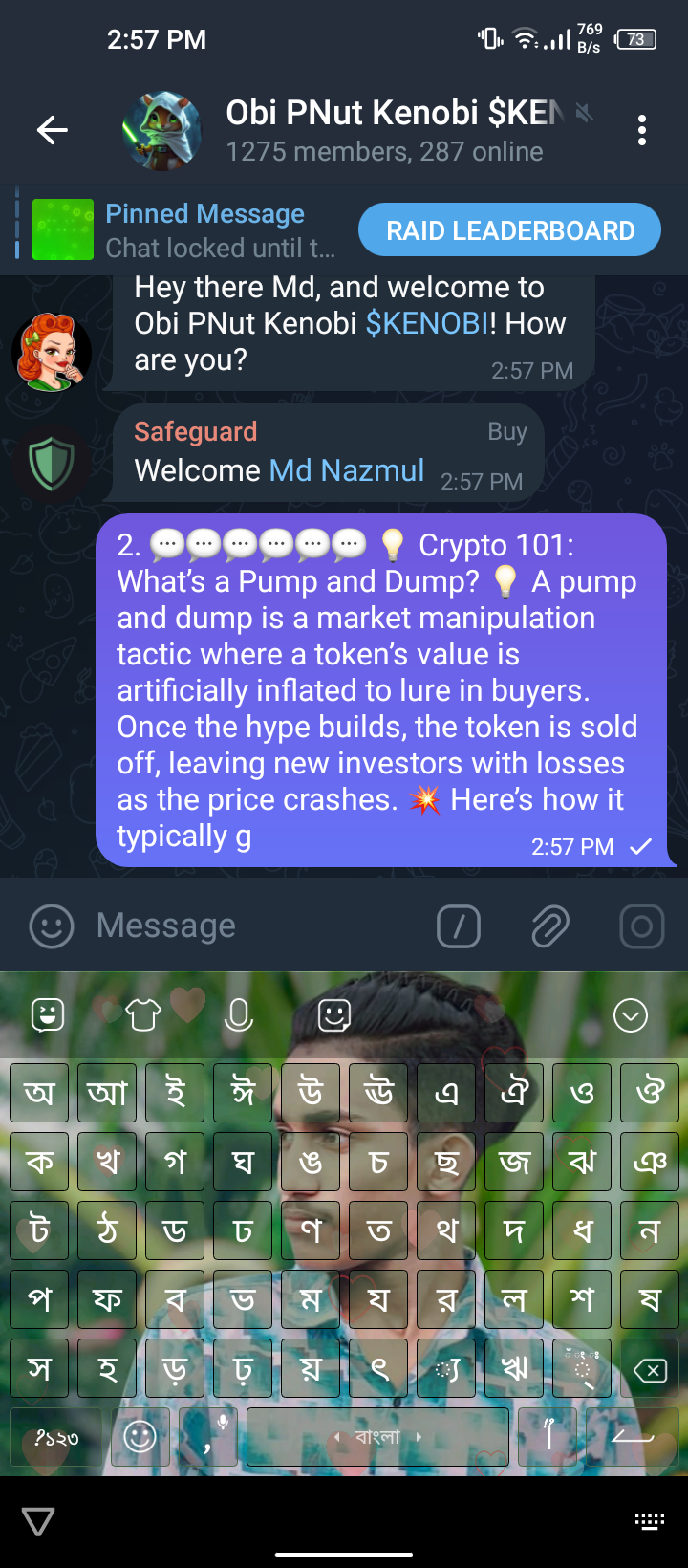The width and height of the screenshot is (688, 1568).
Task: Attach a file with the paperclip
Action: (x=550, y=926)
